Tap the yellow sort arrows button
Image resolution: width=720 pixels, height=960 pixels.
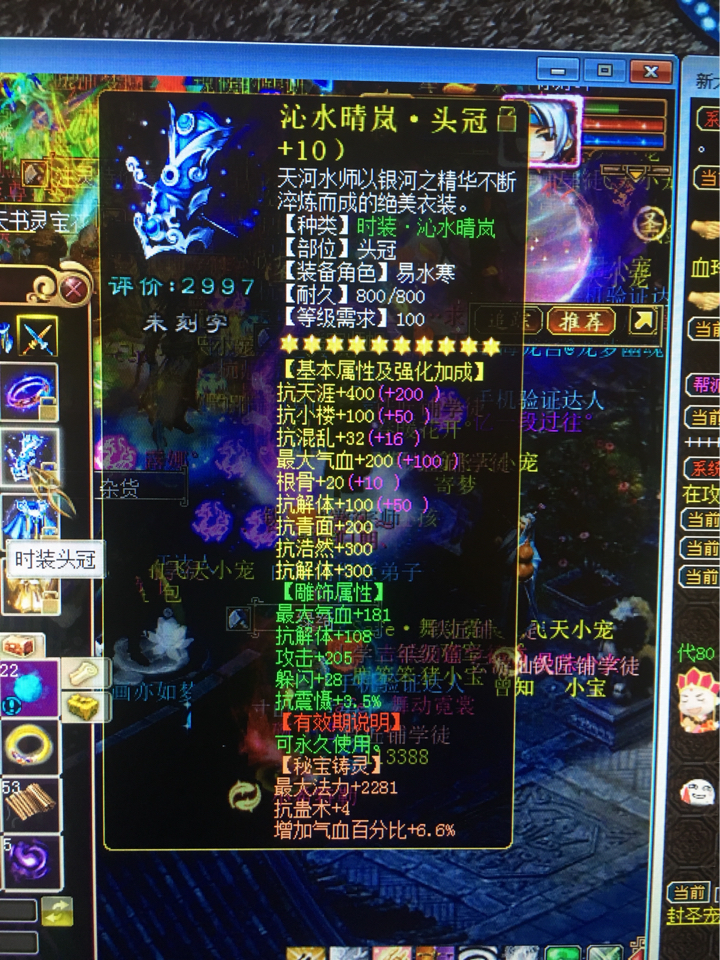tap(56, 912)
